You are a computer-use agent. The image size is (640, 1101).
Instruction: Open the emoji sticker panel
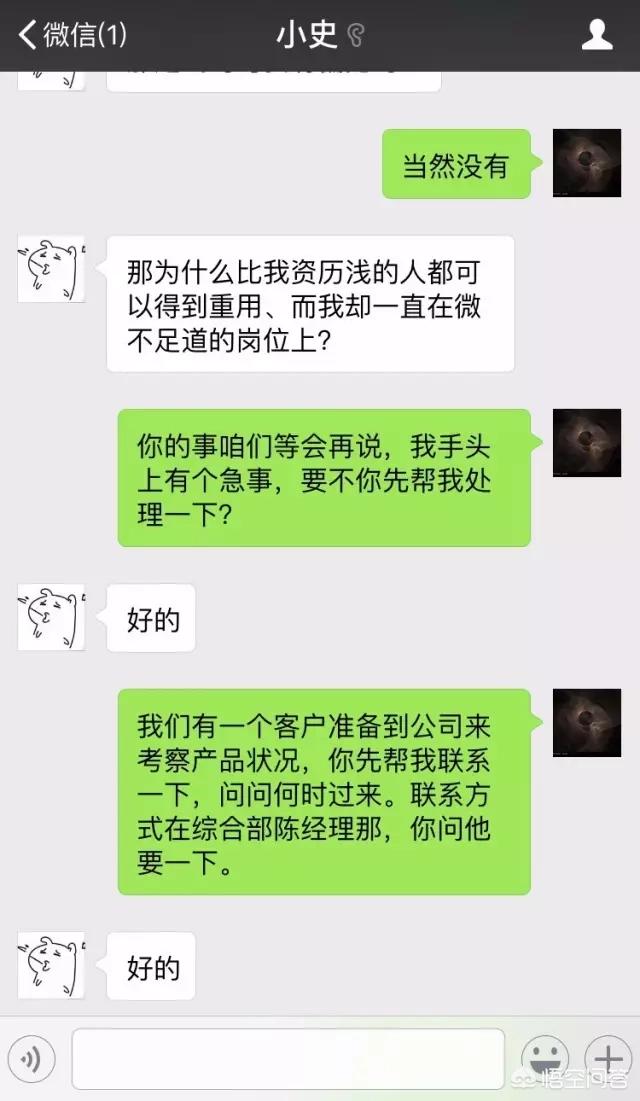click(x=545, y=1058)
